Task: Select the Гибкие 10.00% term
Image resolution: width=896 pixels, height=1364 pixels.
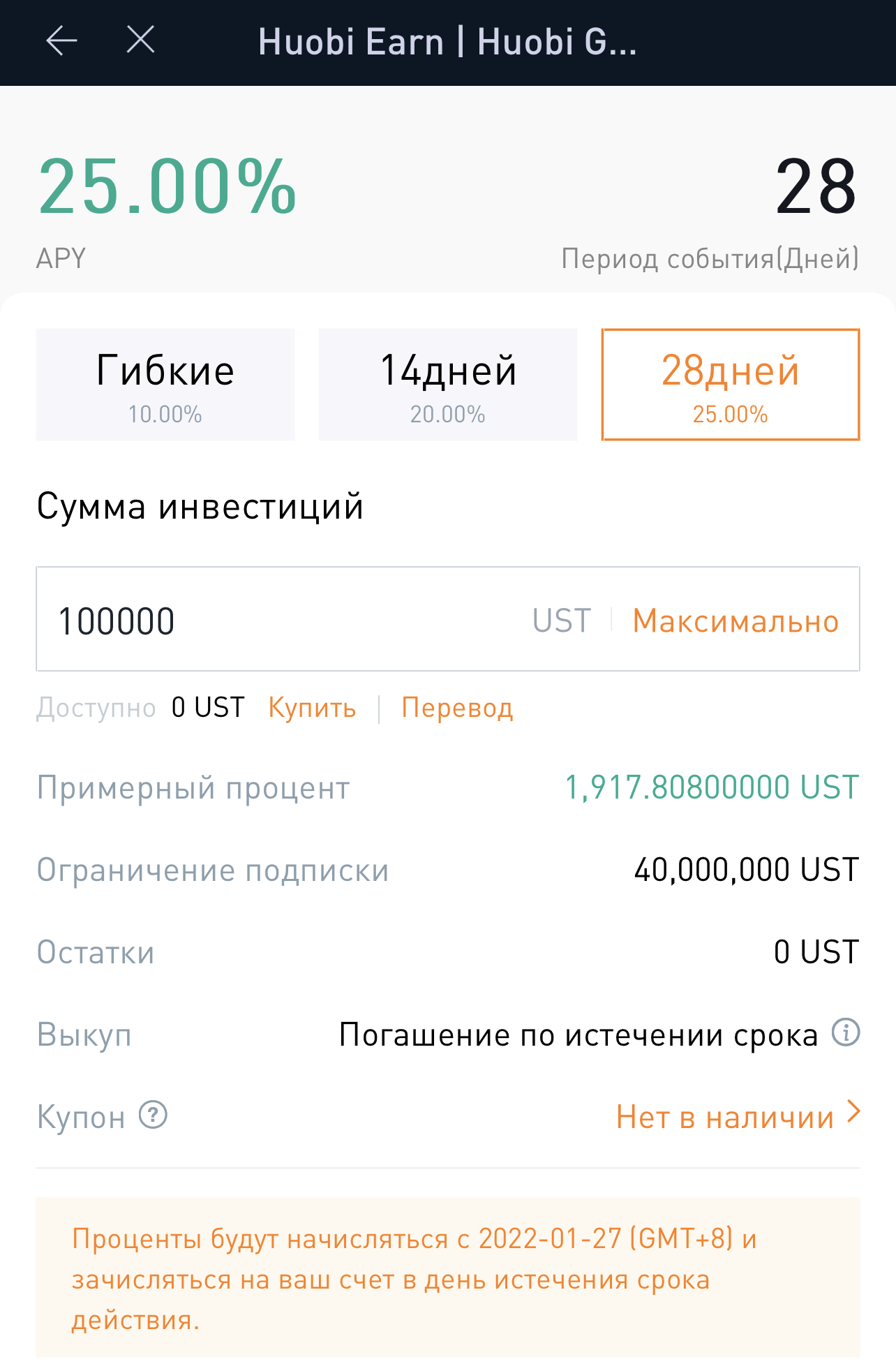Action: tap(165, 385)
